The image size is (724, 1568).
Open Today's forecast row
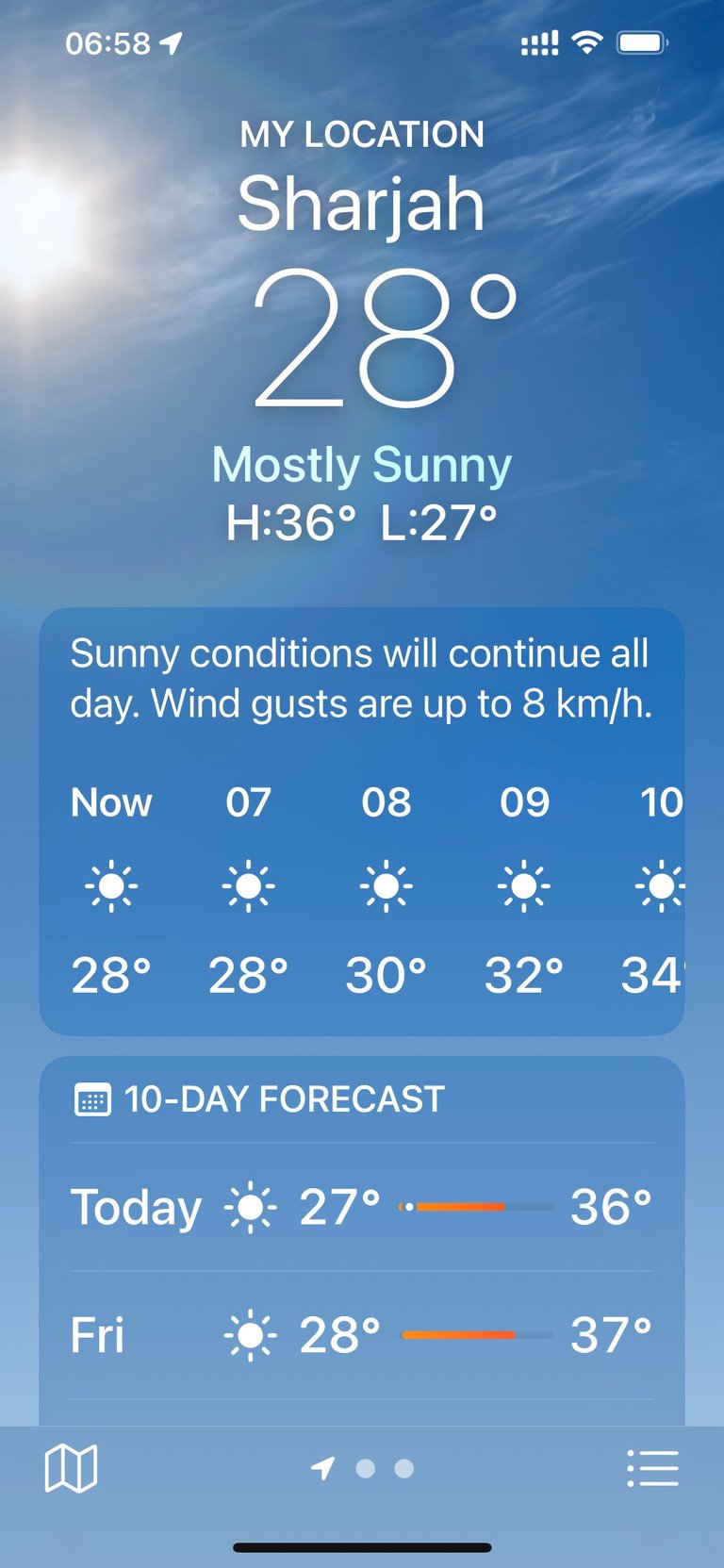click(362, 1207)
